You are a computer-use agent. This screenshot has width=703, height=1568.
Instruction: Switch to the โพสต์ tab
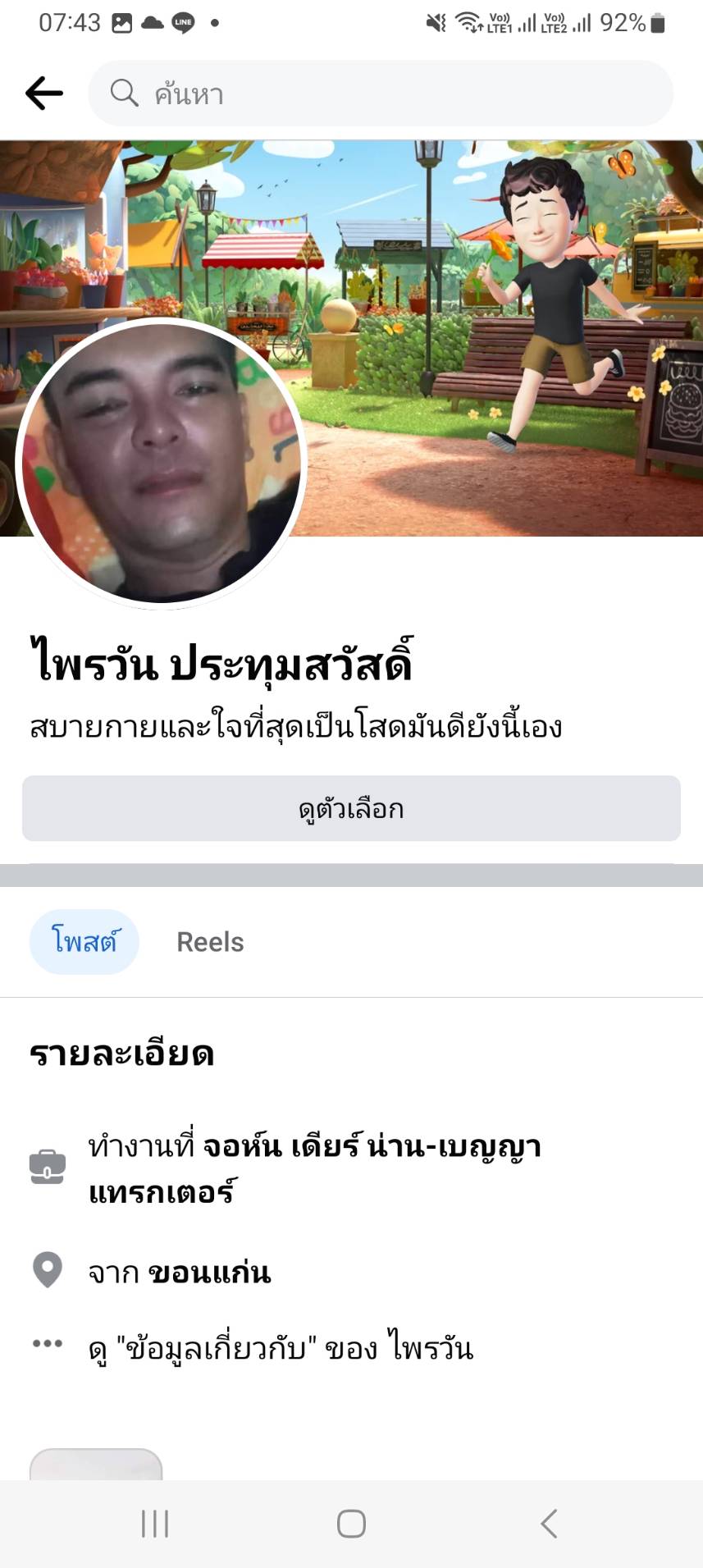point(84,942)
